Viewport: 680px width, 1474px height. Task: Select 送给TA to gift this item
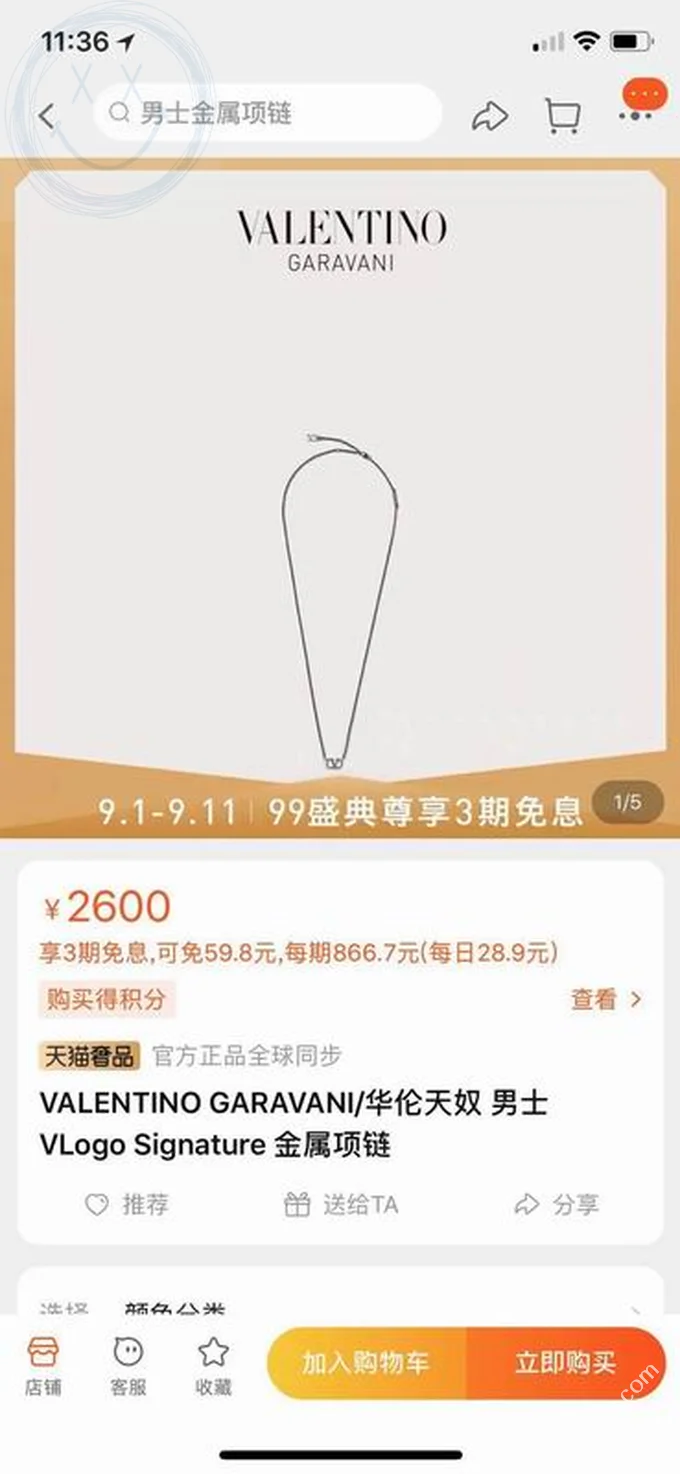tap(340, 1205)
